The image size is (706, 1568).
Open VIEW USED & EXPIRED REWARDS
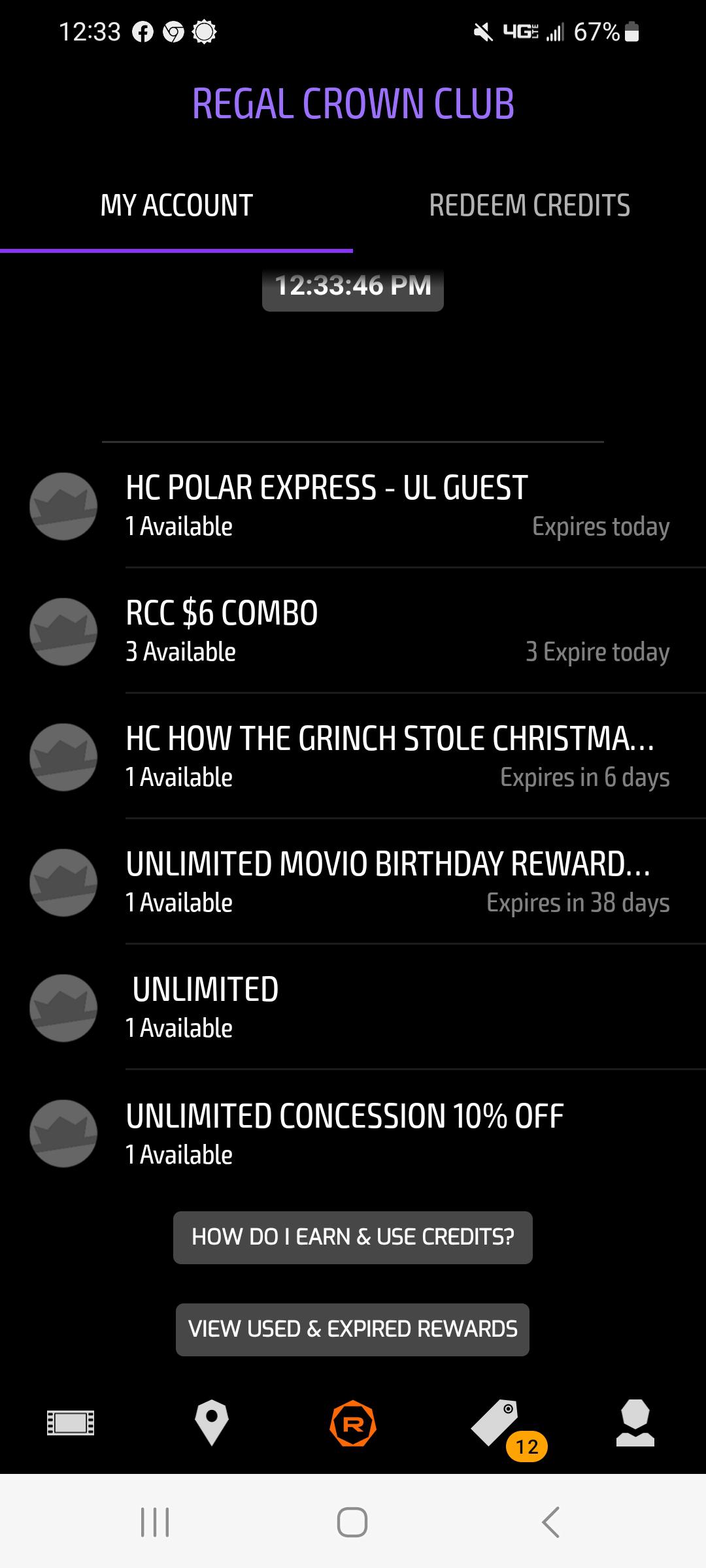(x=352, y=1329)
